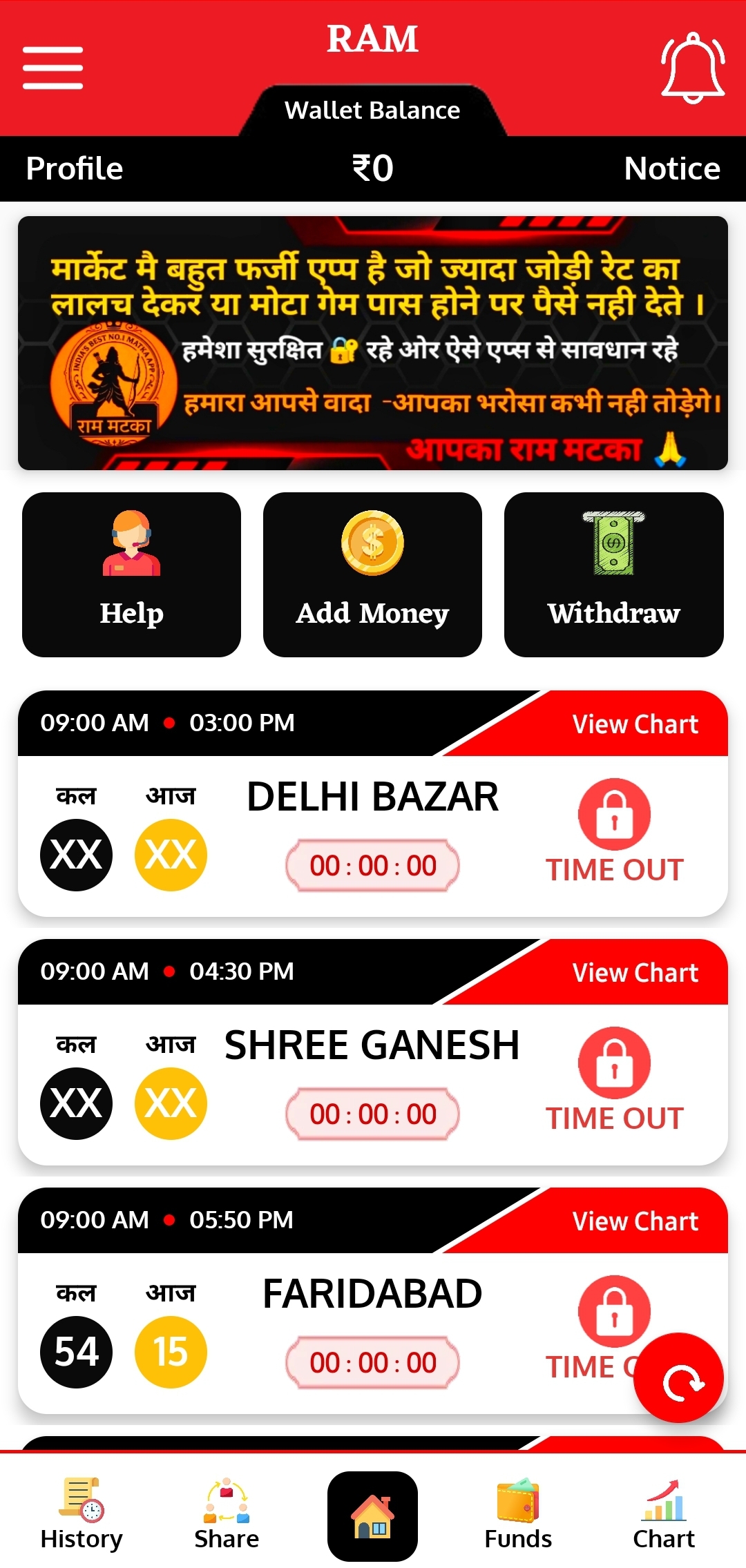The image size is (746, 1568).
Task: Open the Profile section
Action: pyautogui.click(x=75, y=168)
